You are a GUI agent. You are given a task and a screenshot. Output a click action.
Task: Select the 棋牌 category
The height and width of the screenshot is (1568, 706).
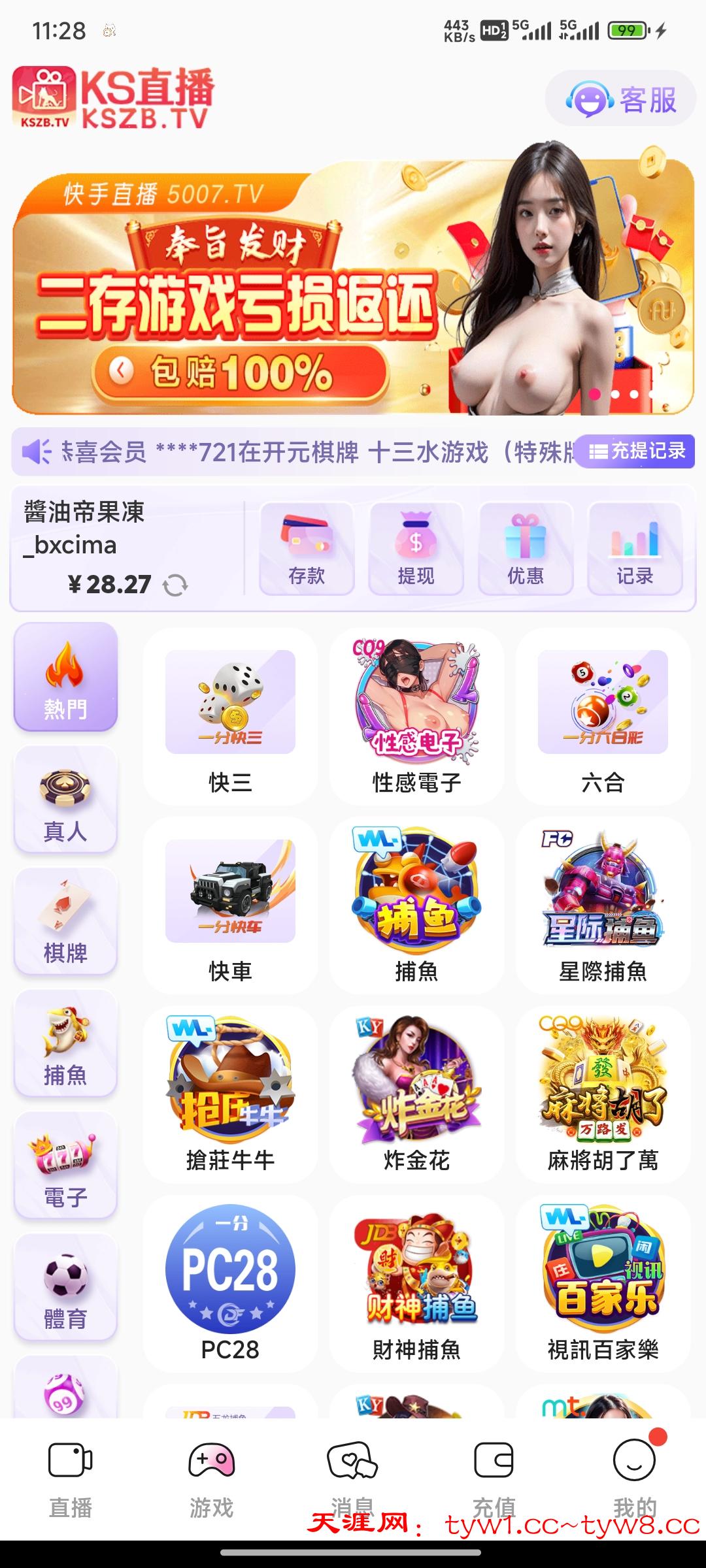pos(65,921)
